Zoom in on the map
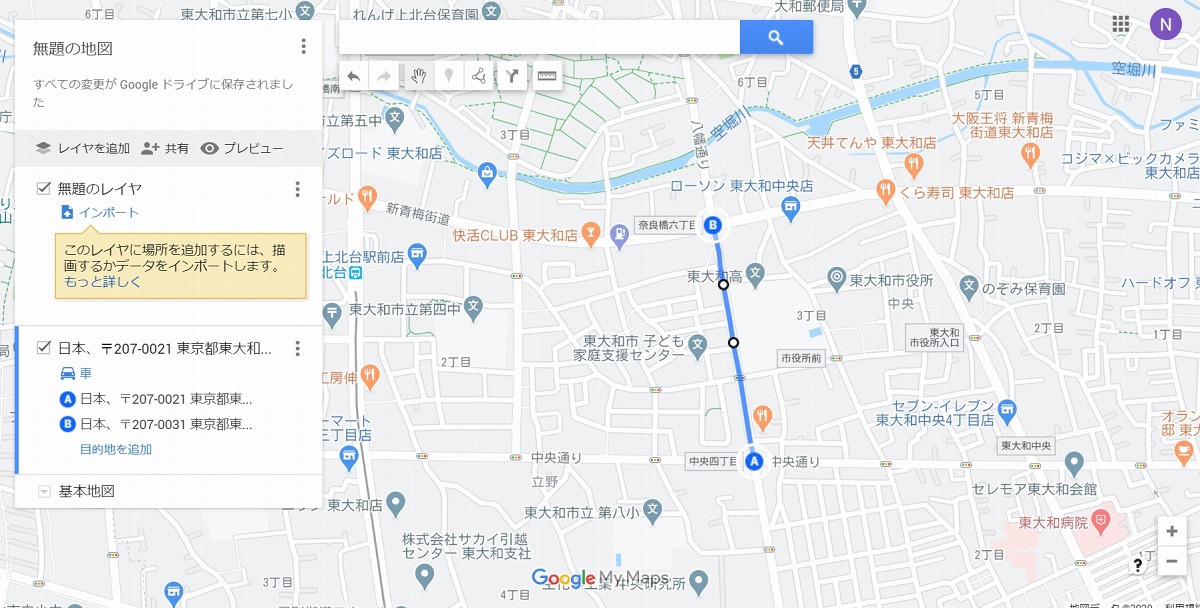The width and height of the screenshot is (1200, 608). tap(1171, 531)
